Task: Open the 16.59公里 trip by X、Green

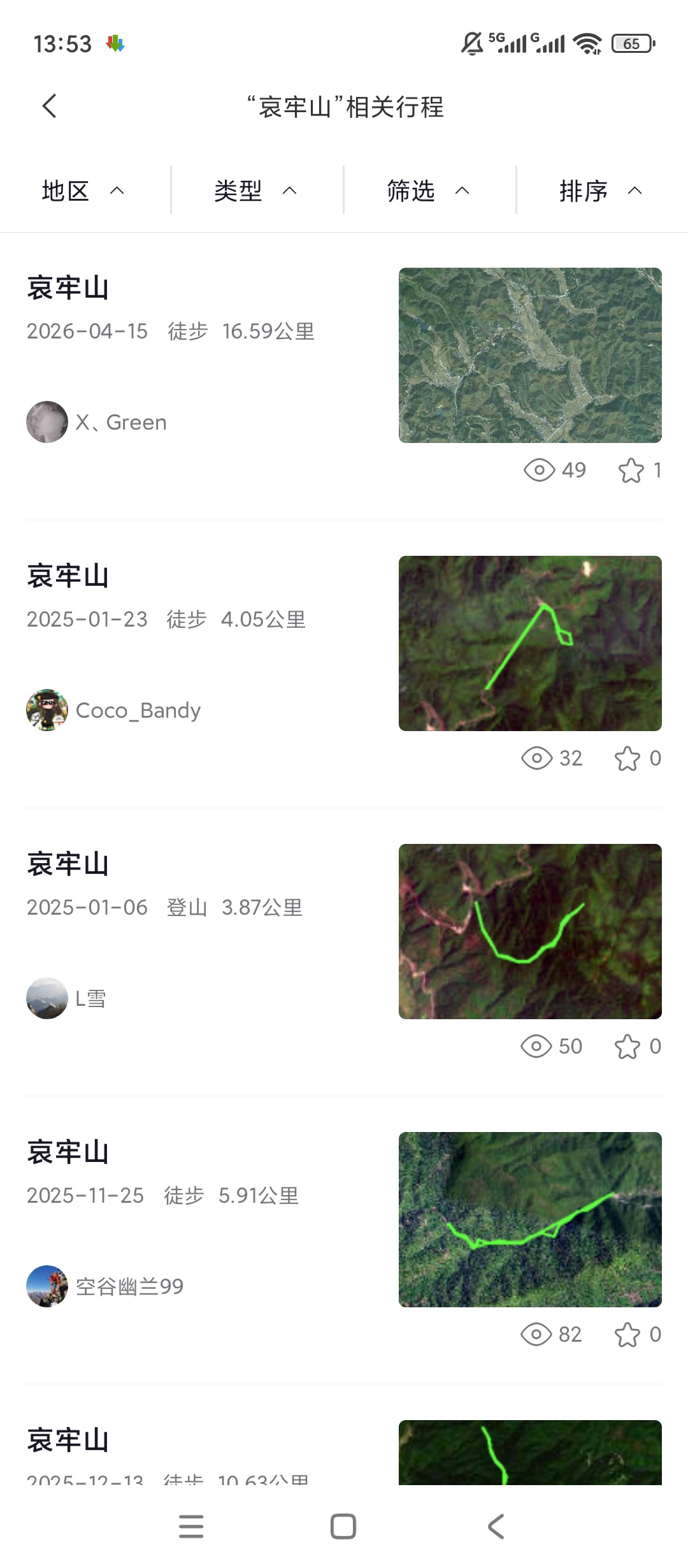Action: tap(344, 376)
